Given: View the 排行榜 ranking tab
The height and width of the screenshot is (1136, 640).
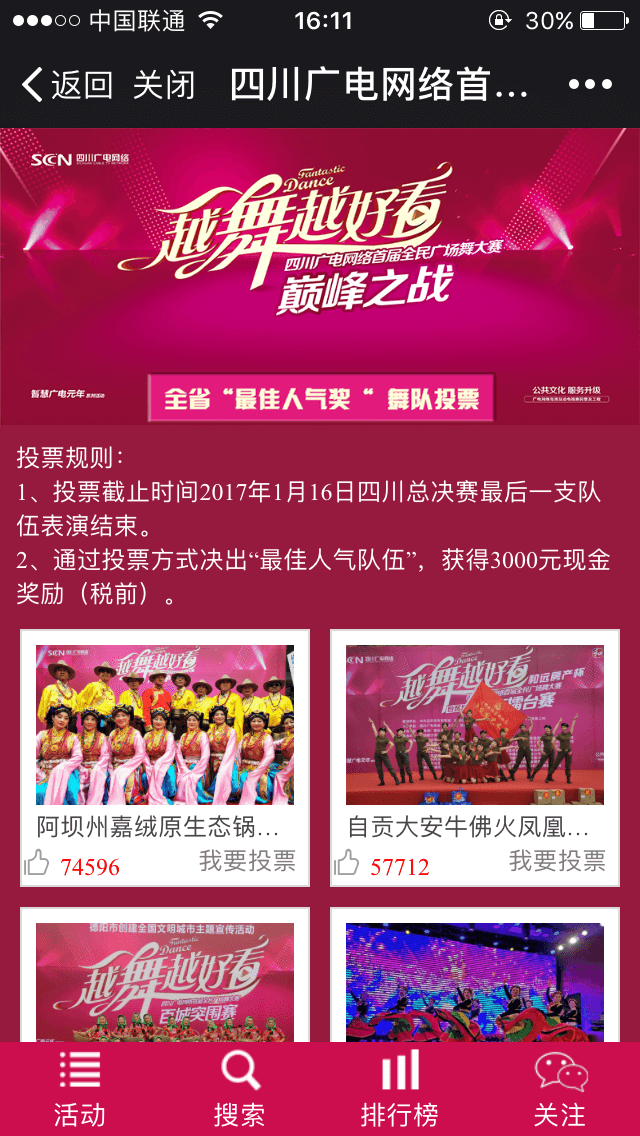Looking at the screenshot, I should [400, 1090].
